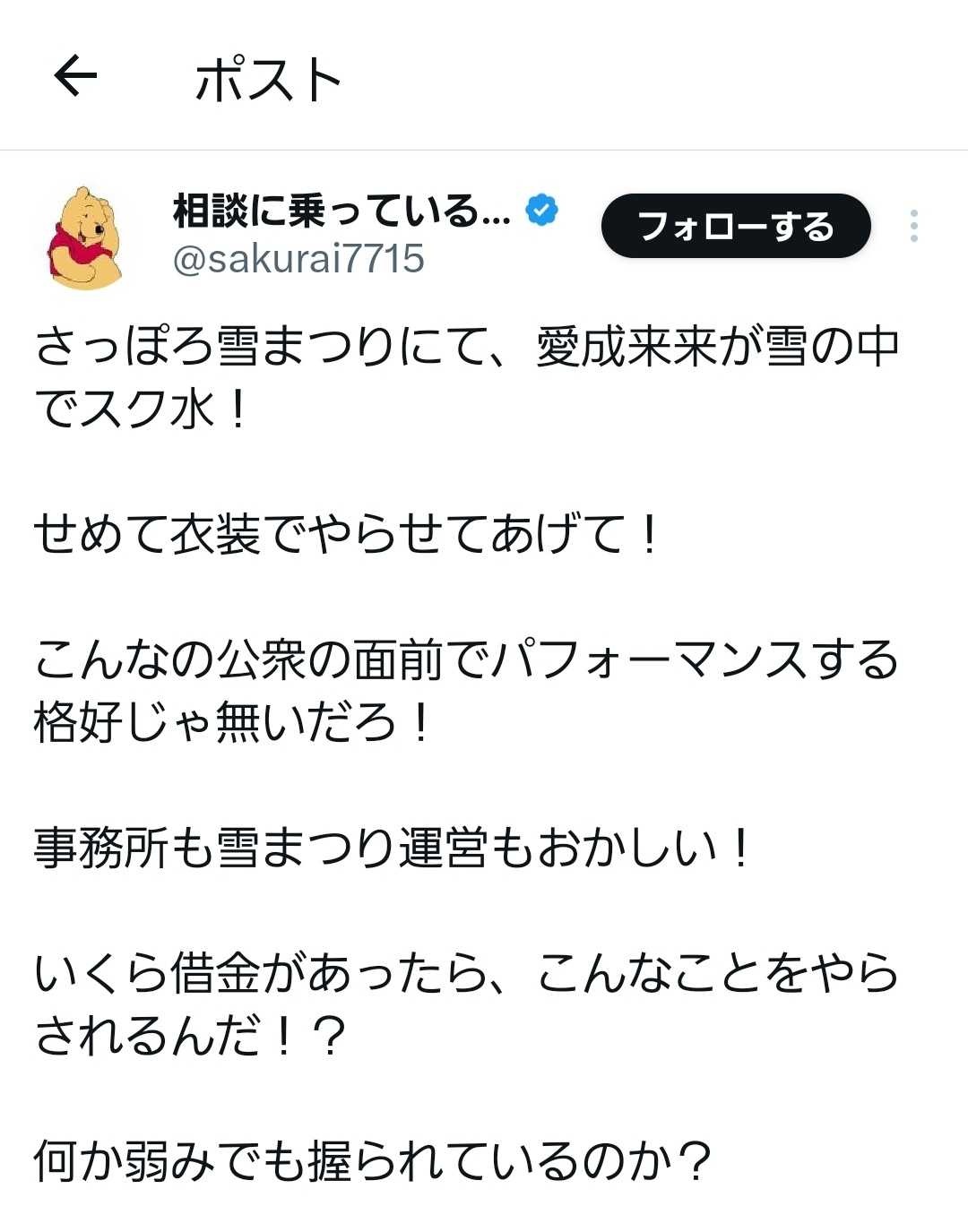968x1232 pixels.
Task: Open the Pooh profile picture
Action: (x=87, y=237)
